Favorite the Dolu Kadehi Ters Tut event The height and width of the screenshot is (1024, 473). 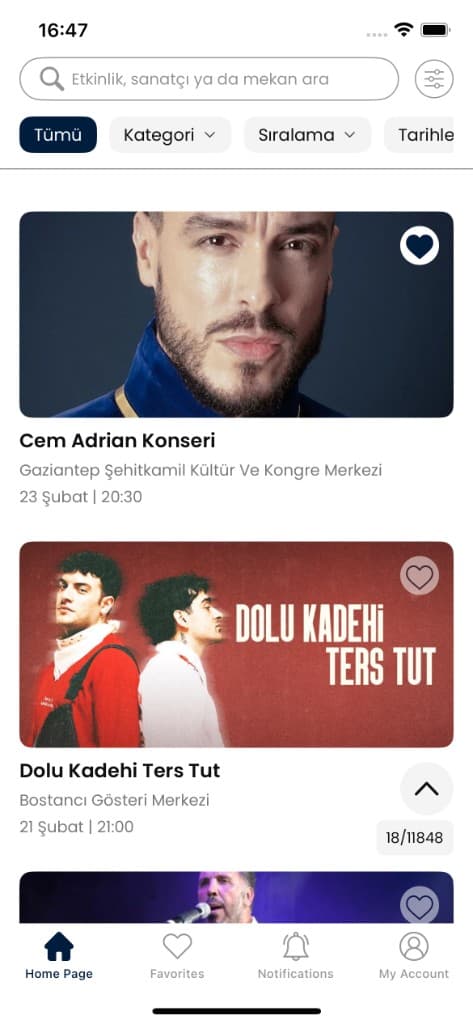(419, 575)
